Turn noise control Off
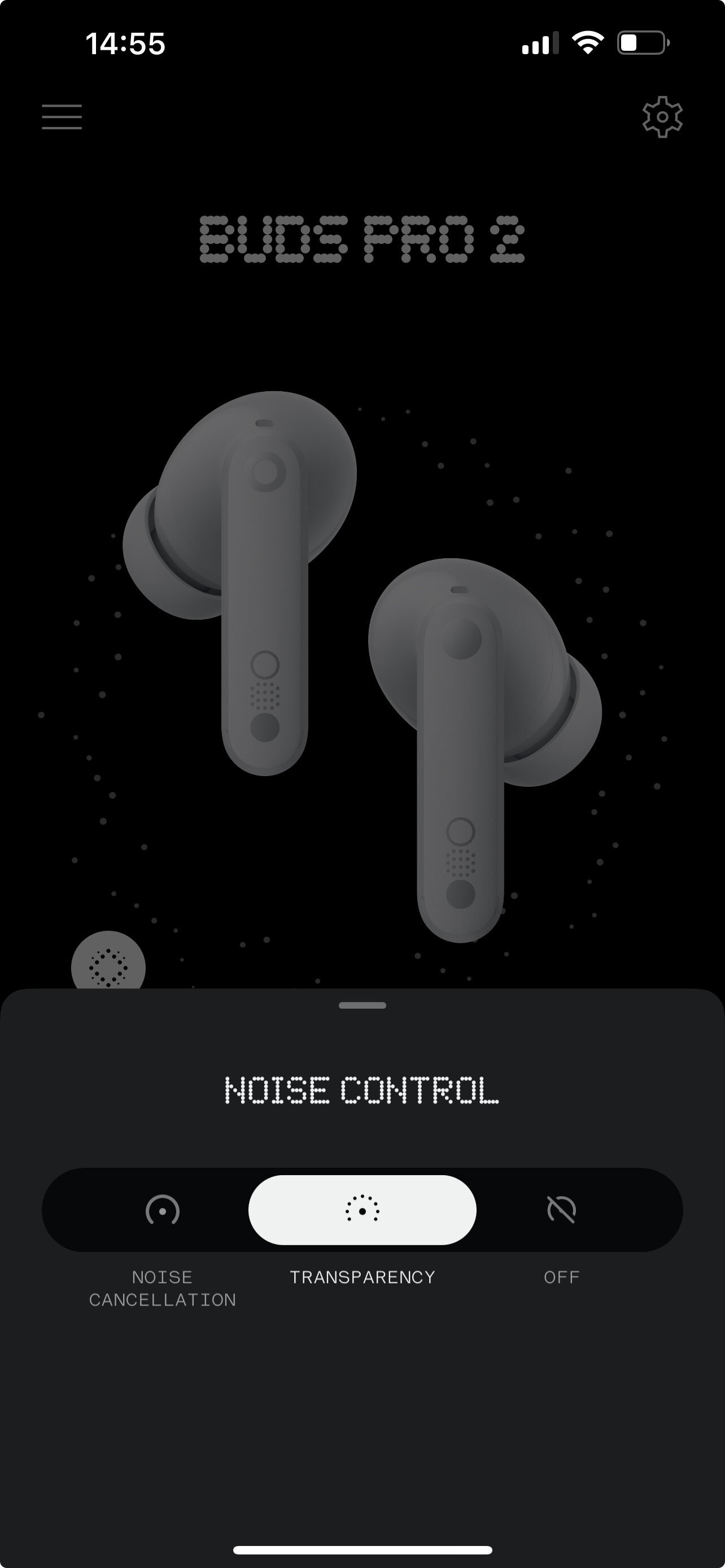This screenshot has height=1568, width=725. (x=561, y=1210)
